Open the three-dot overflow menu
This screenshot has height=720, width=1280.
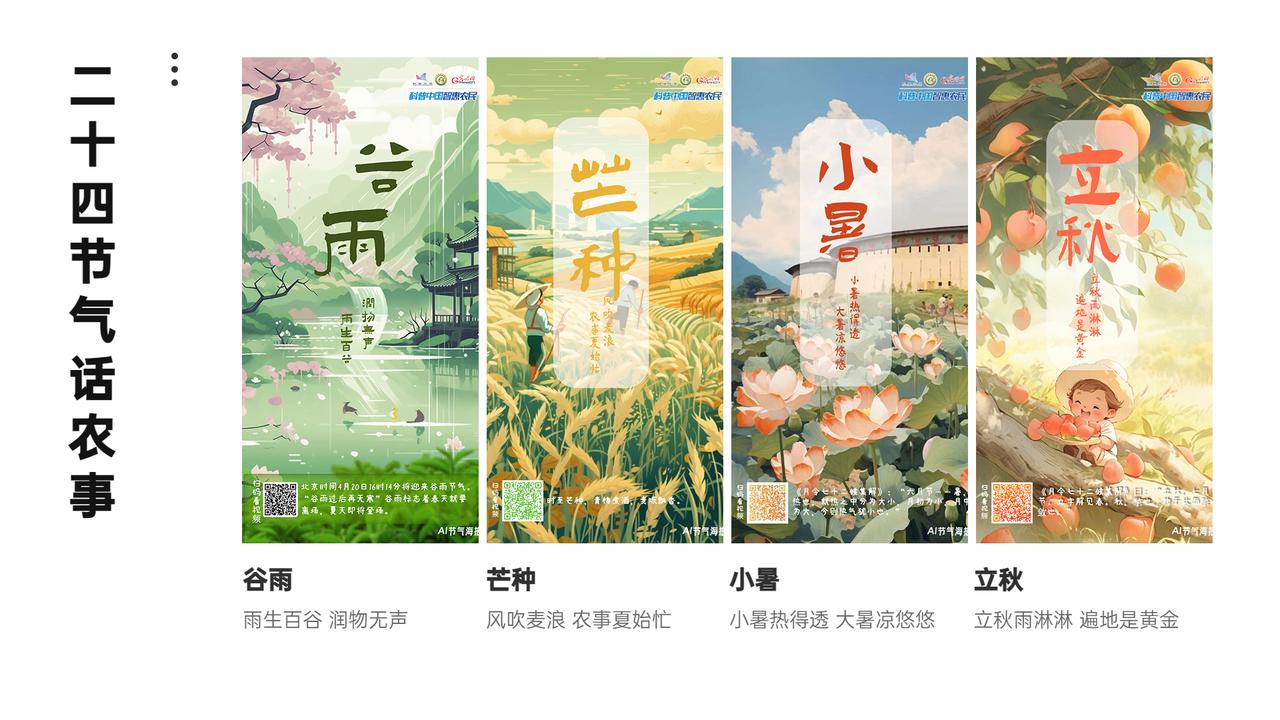pos(175,69)
